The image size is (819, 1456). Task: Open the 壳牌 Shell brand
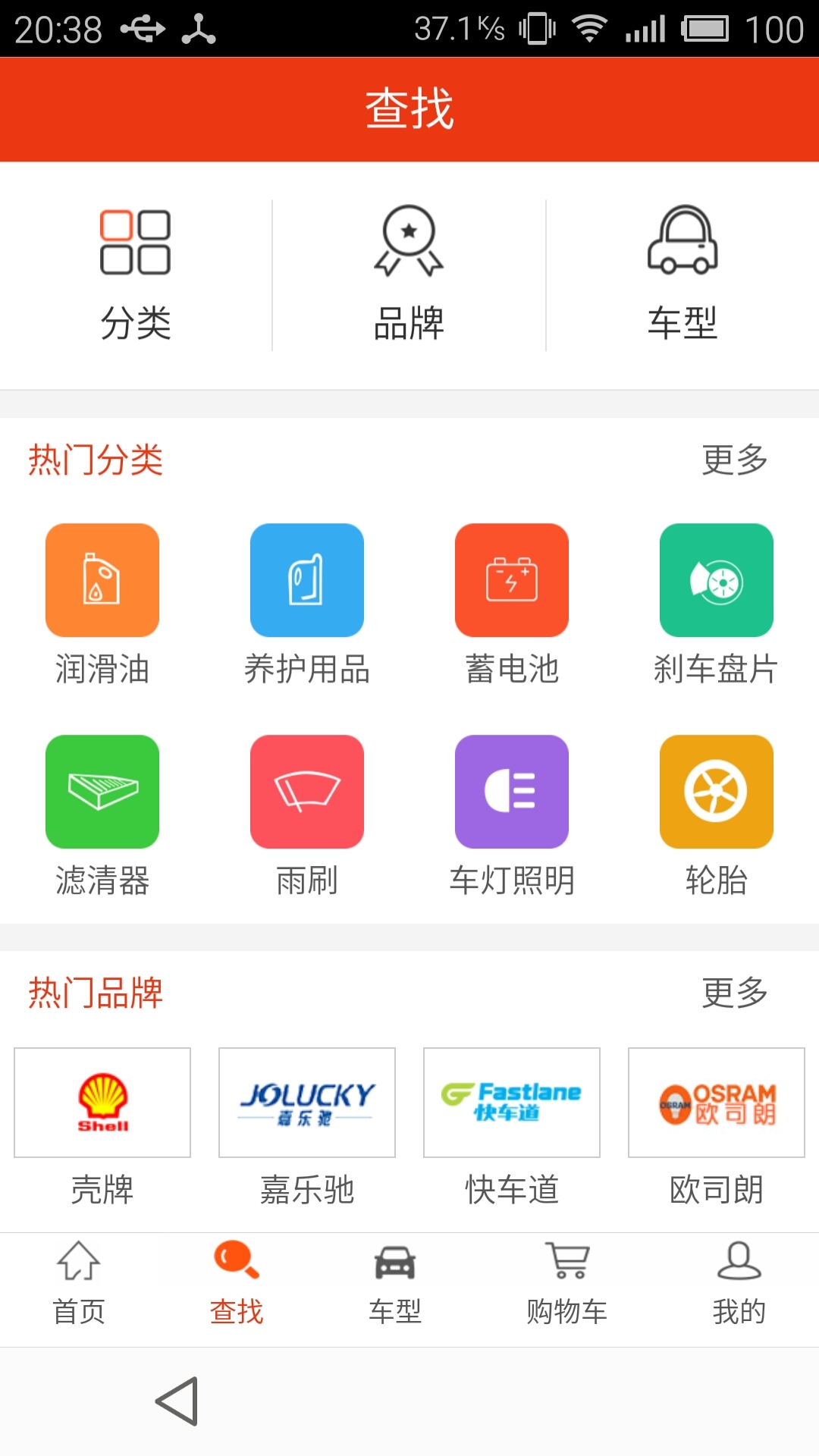tap(102, 1126)
